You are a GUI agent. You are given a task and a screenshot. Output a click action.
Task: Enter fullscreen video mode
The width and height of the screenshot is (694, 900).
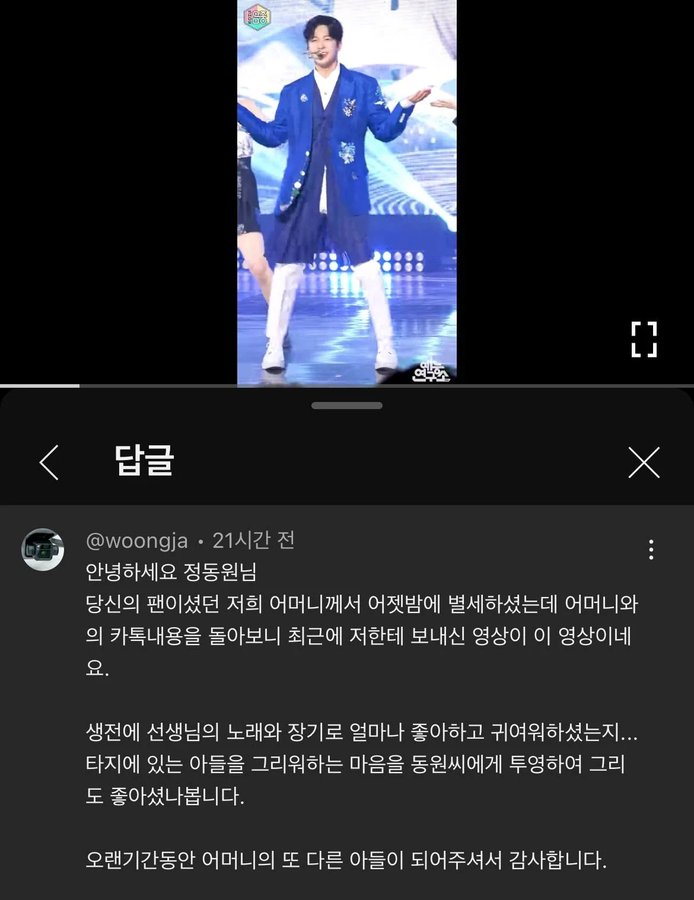[644, 340]
